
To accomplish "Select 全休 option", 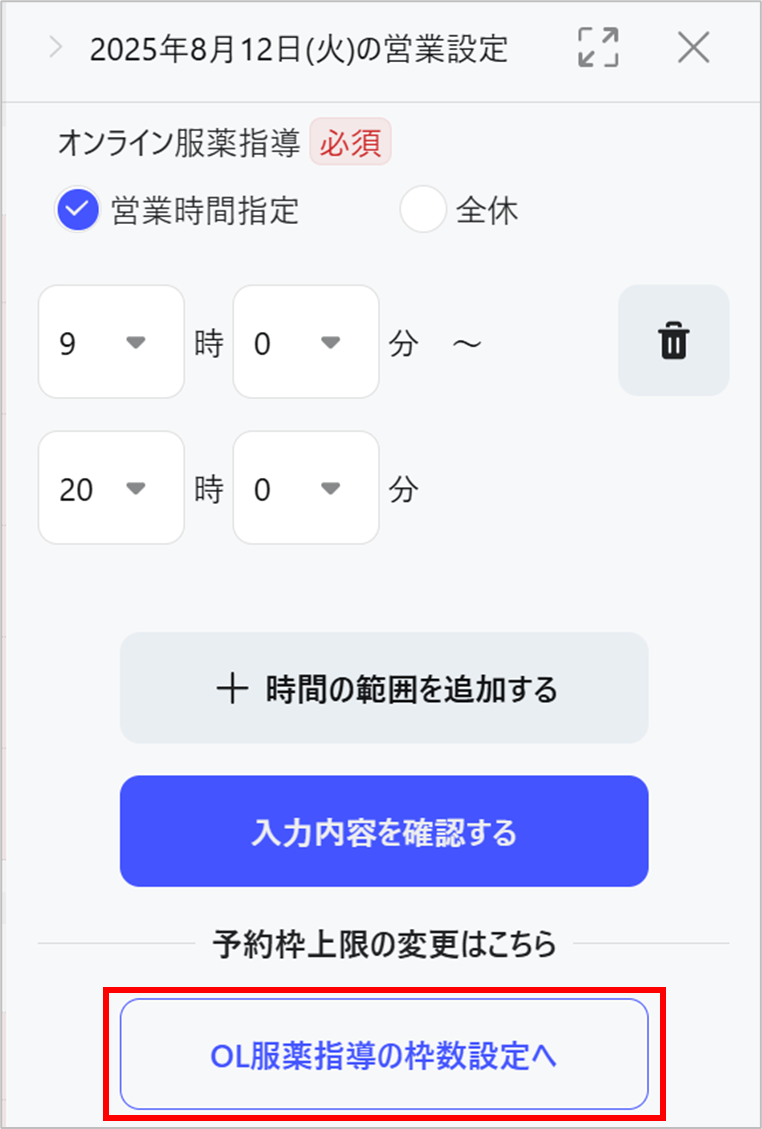I will (x=423, y=211).
